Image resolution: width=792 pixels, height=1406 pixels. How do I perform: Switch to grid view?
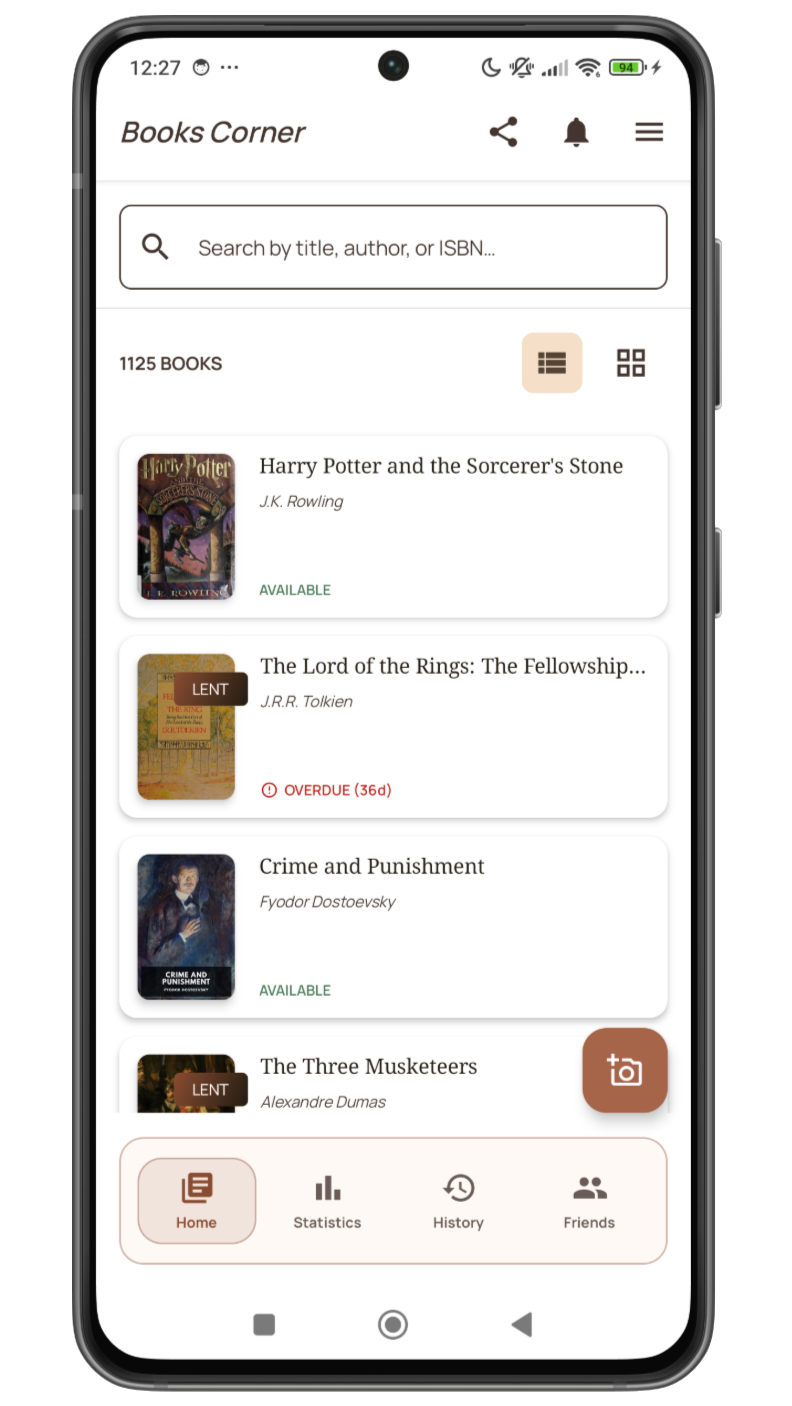[631, 363]
